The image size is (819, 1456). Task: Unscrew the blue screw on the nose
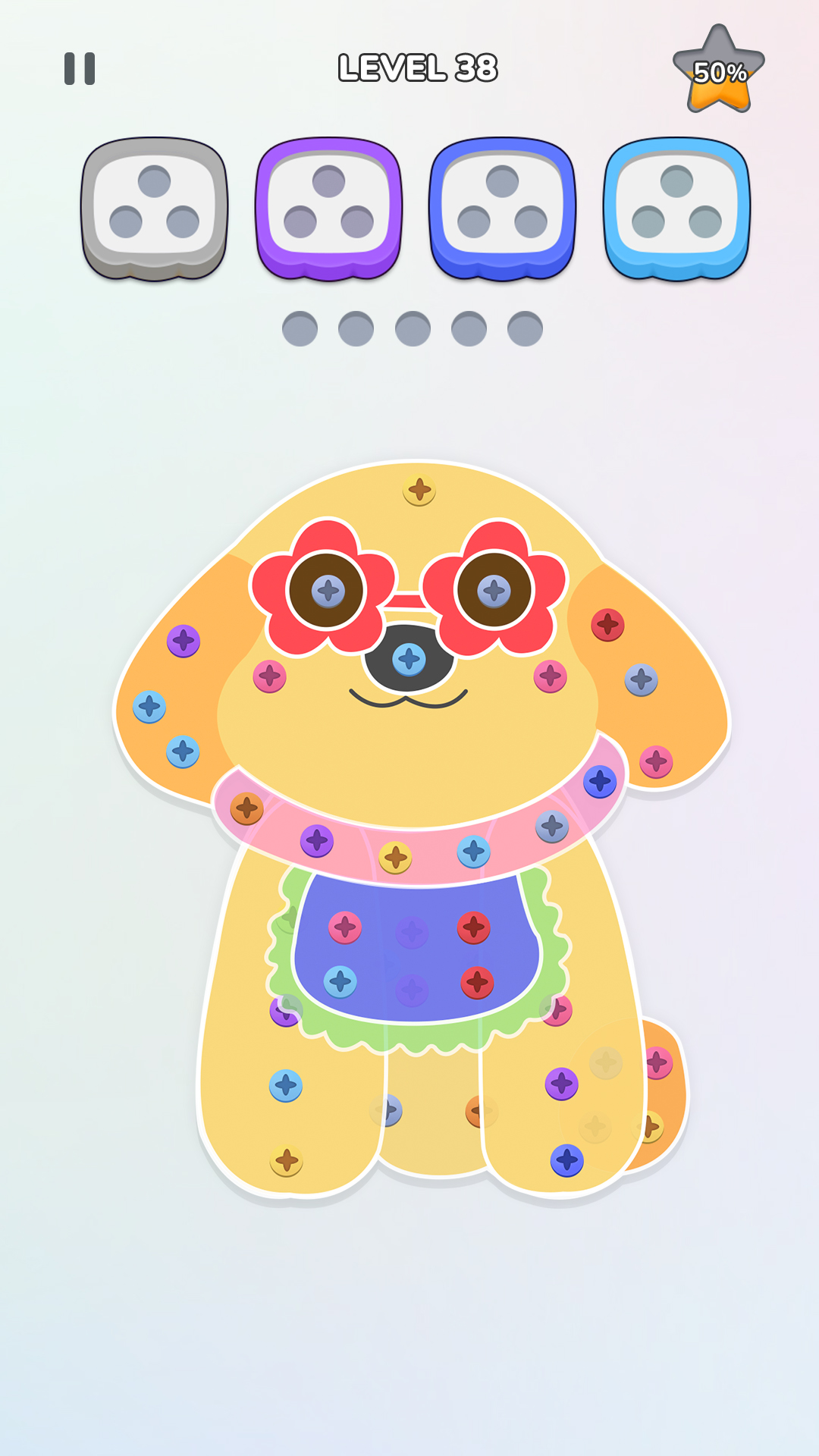point(409,659)
